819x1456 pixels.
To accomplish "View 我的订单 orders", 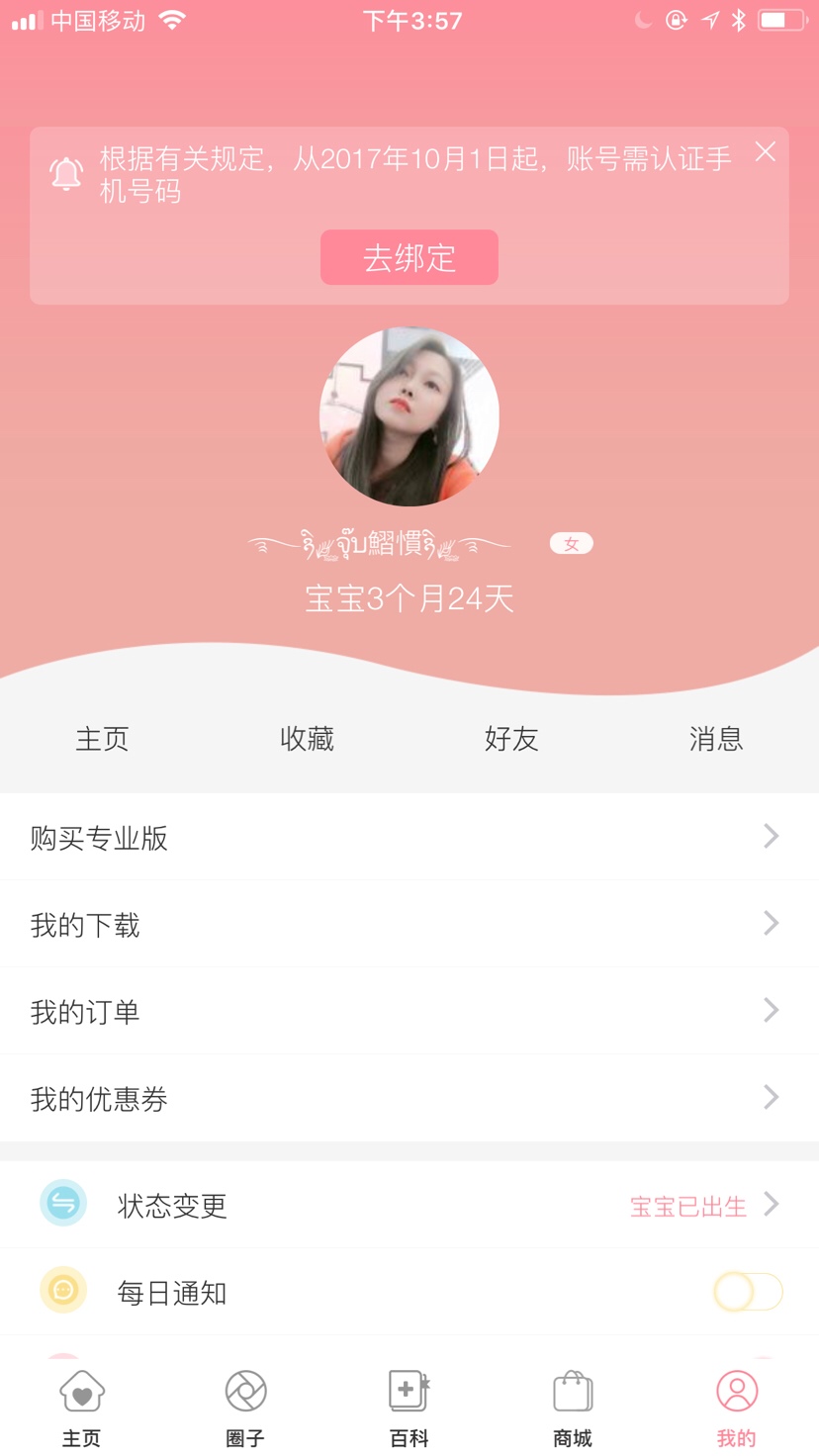I will pos(409,1011).
